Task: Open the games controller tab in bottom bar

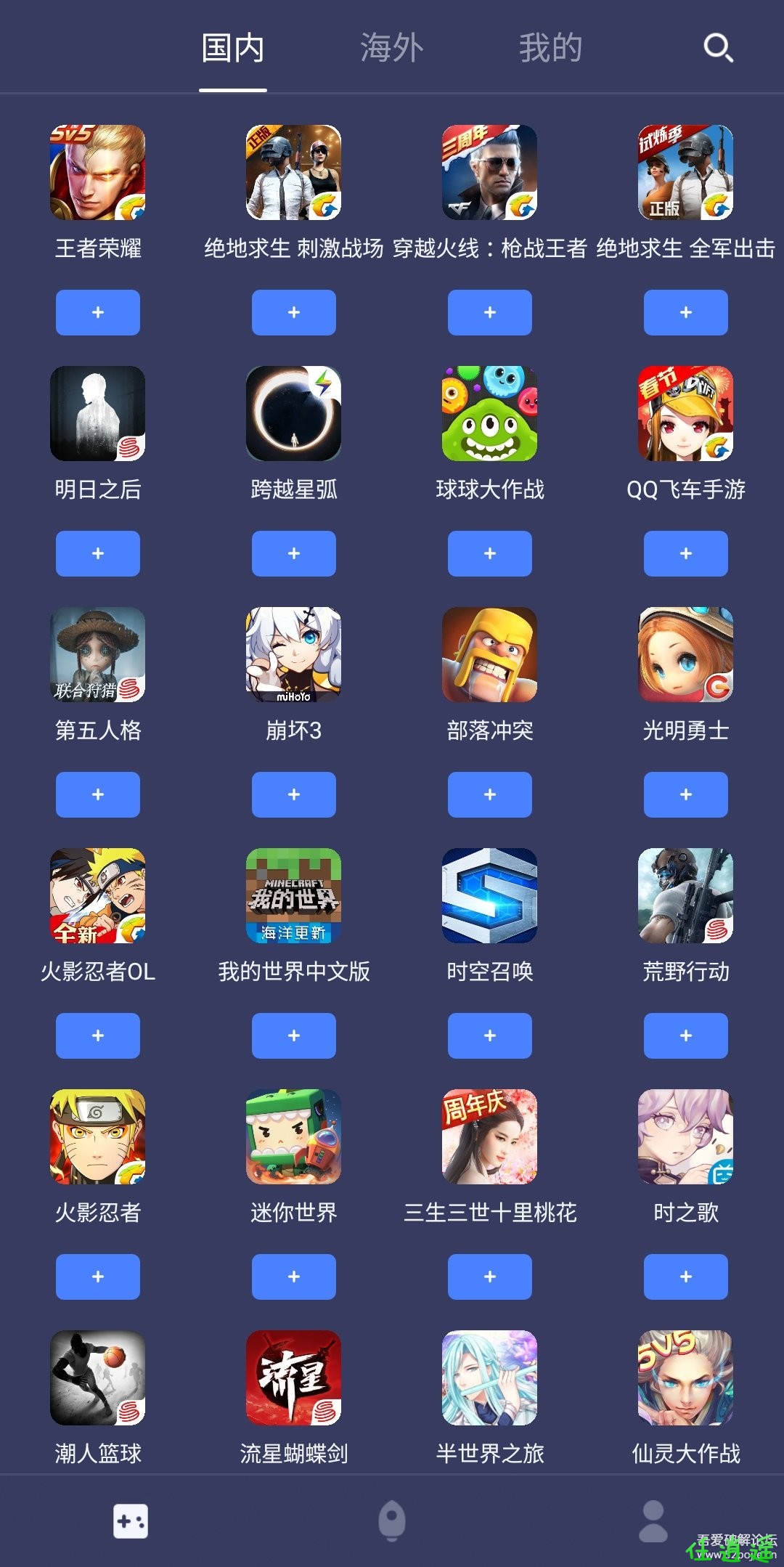Action: (x=131, y=1521)
